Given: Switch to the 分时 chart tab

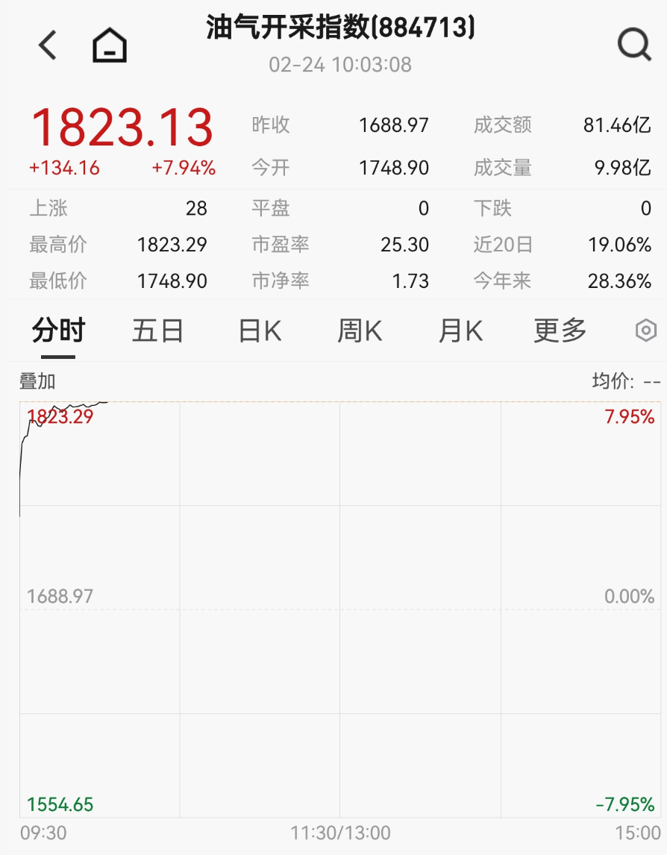Looking at the screenshot, I should [x=58, y=330].
